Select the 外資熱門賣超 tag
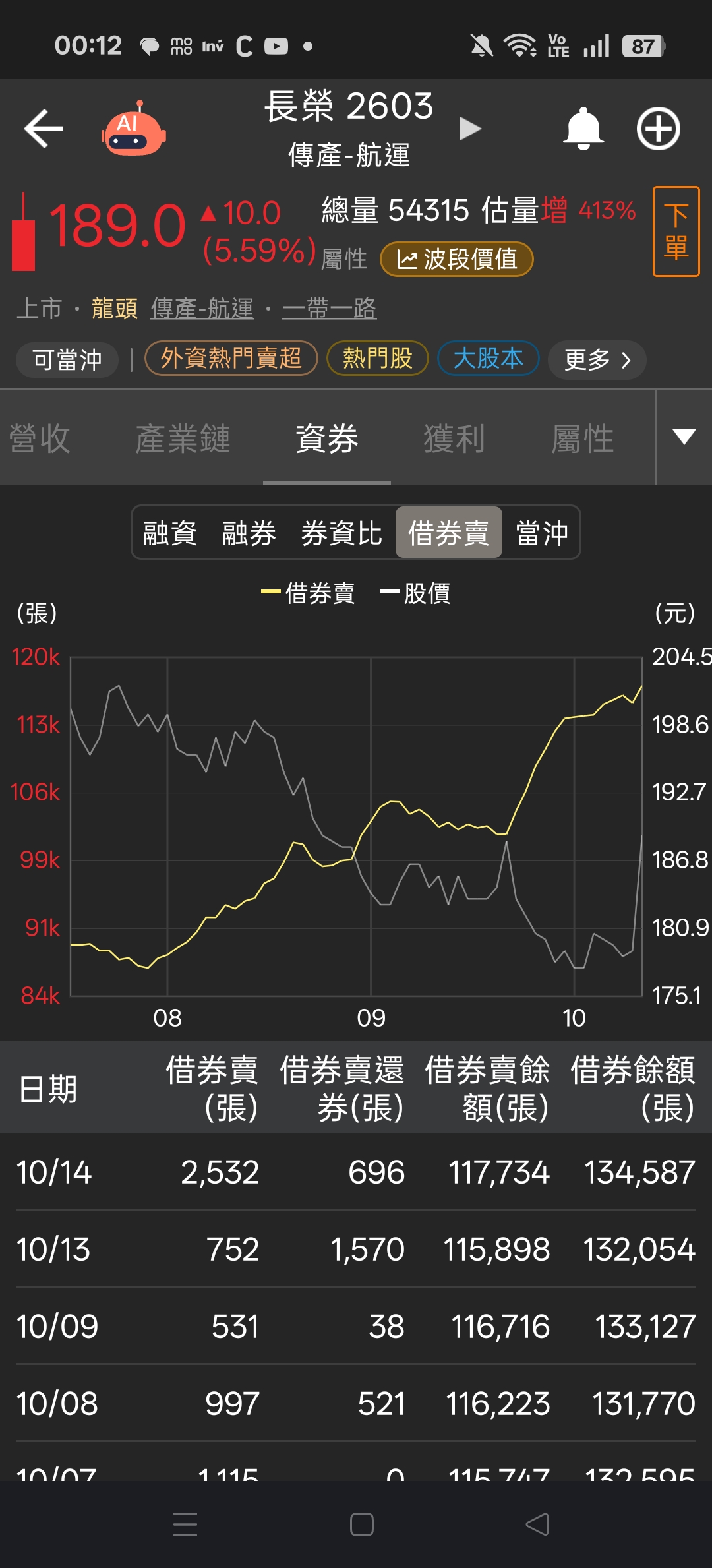 tap(231, 359)
